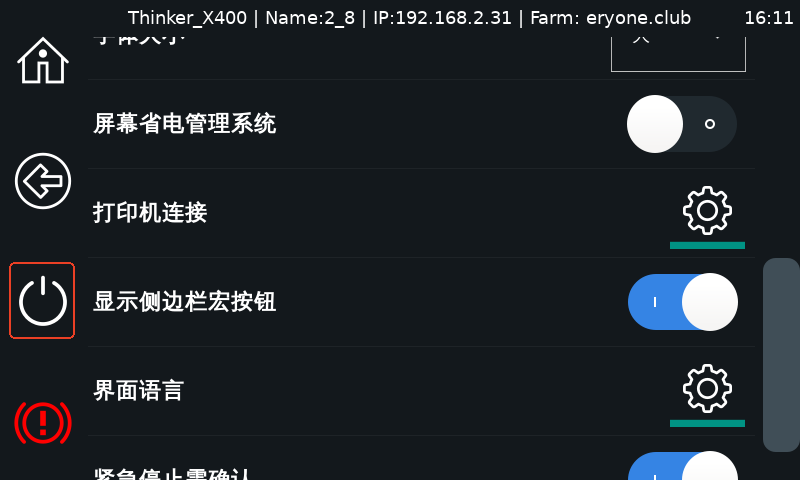Open the power shutdown menu

pos(43,301)
